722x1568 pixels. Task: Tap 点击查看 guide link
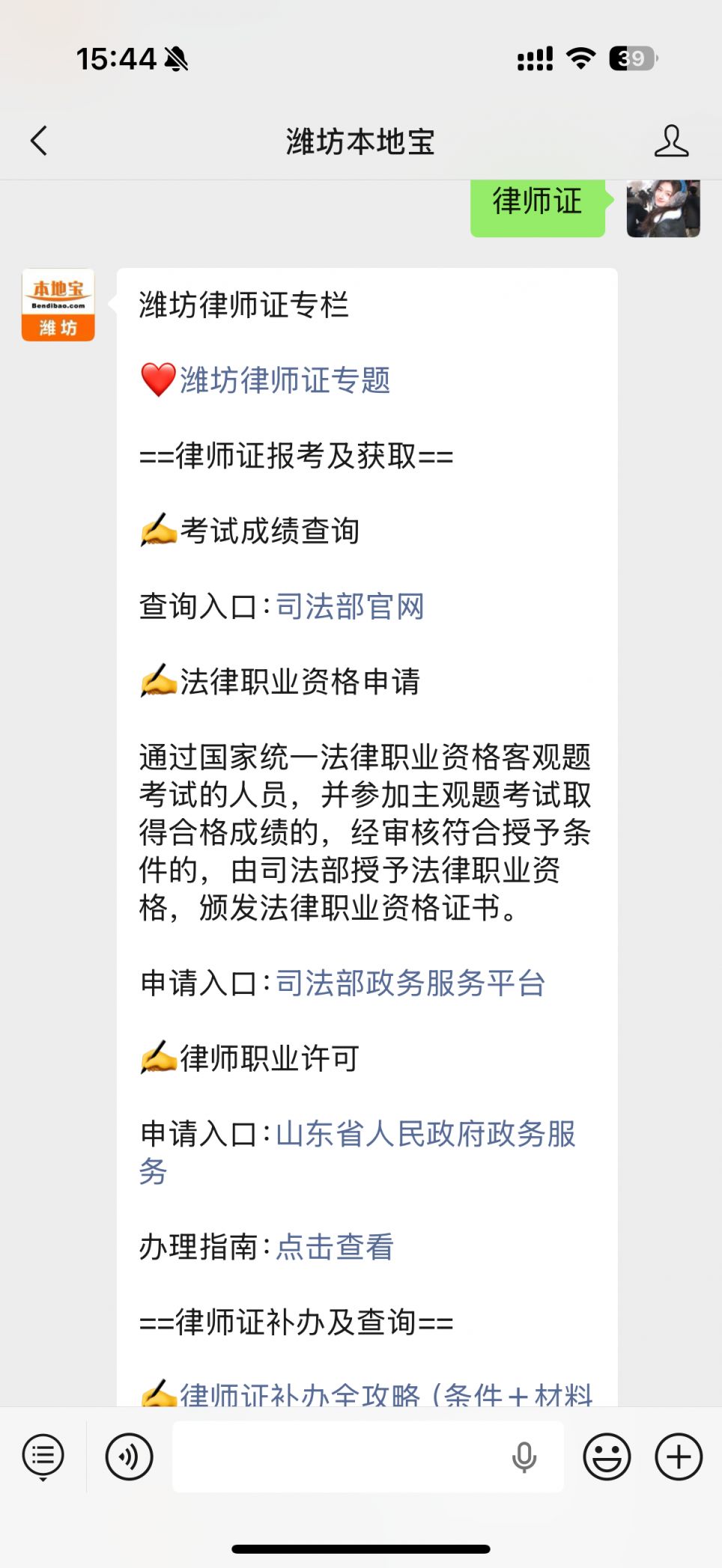tap(335, 1247)
